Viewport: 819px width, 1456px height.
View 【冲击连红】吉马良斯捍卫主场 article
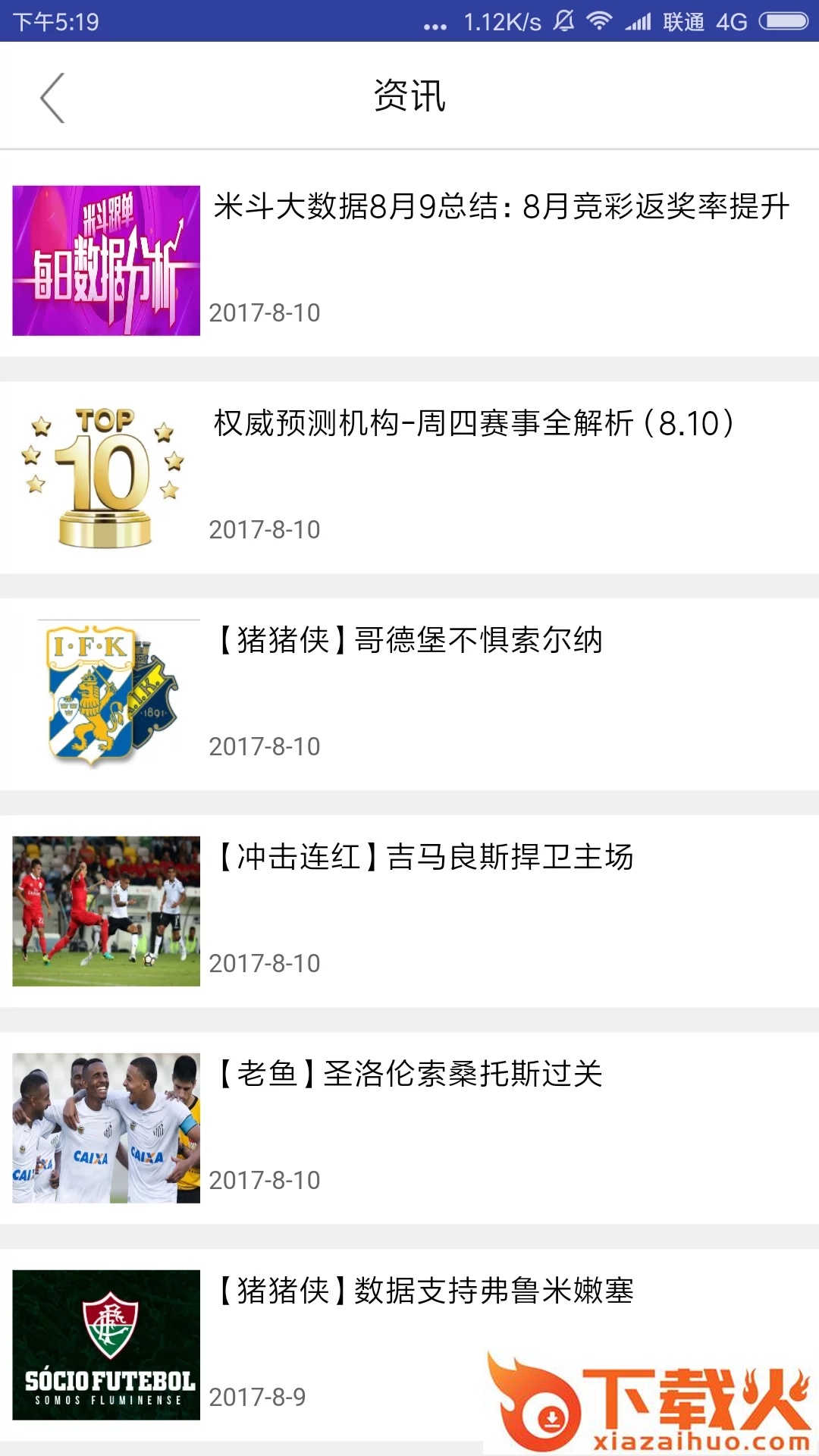[425, 858]
